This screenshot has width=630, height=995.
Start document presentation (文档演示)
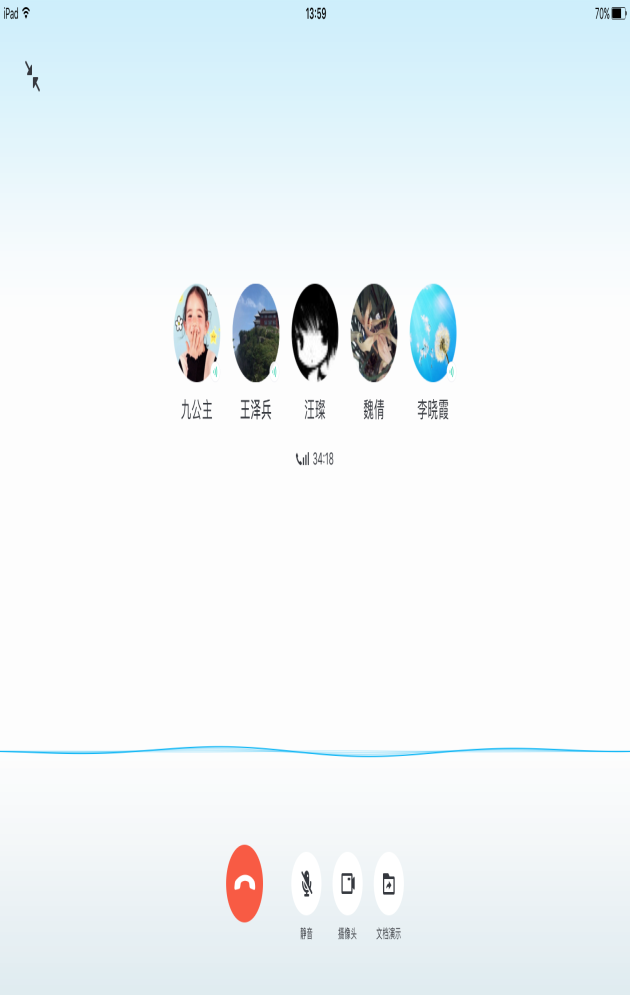point(389,884)
